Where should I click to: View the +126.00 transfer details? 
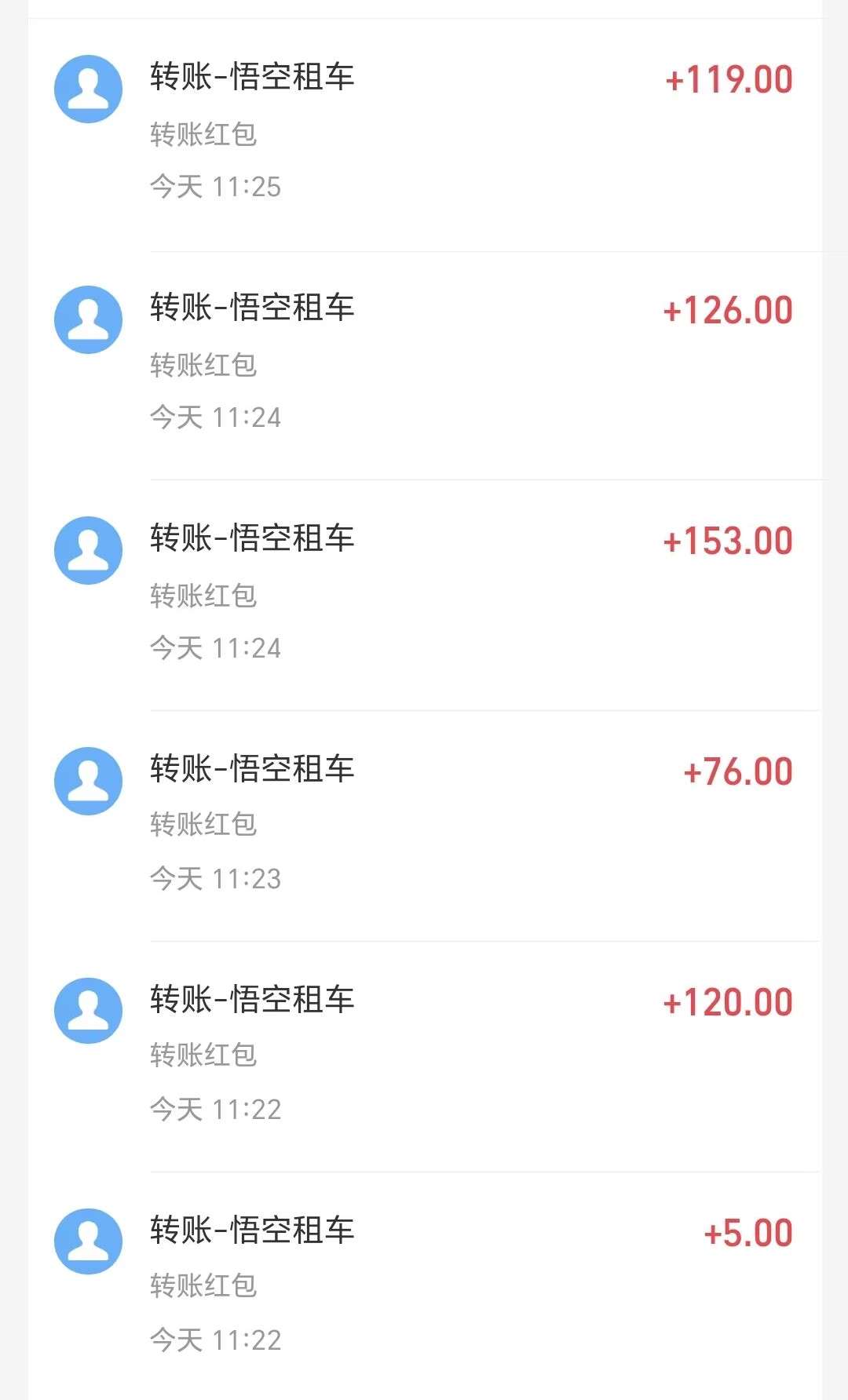coord(424,364)
